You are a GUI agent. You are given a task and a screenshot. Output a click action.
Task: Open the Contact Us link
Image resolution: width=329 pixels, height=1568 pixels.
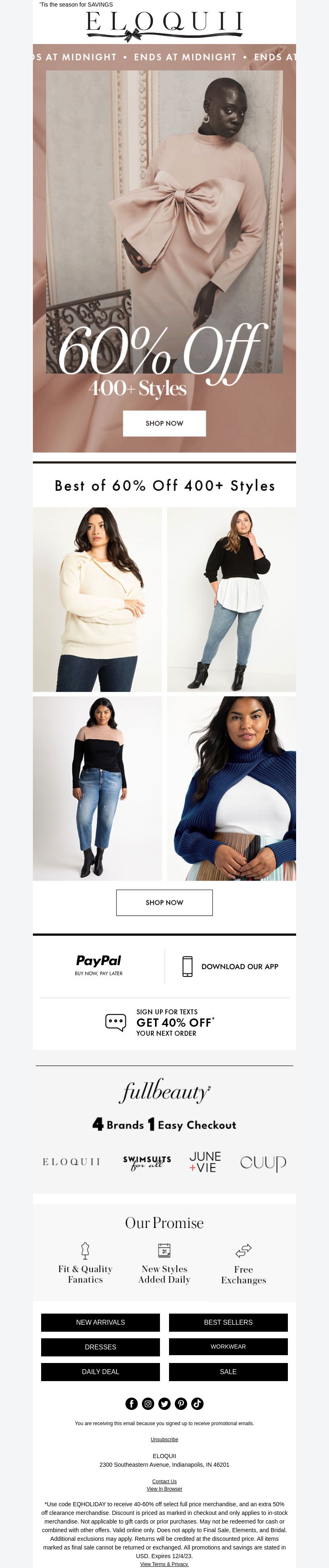164,1482
